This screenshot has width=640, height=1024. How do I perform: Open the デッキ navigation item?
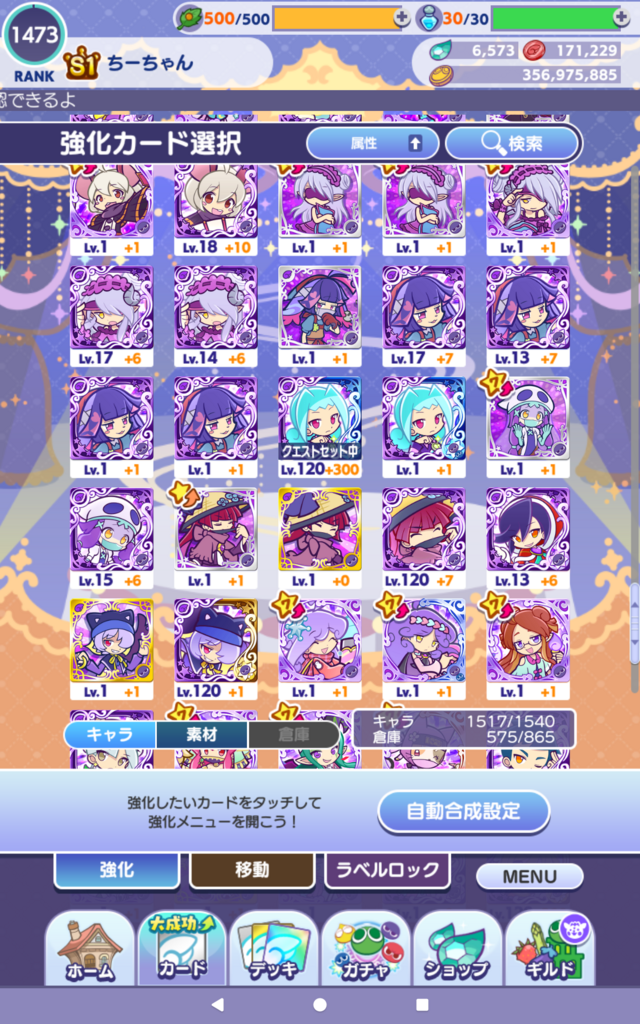(273, 948)
